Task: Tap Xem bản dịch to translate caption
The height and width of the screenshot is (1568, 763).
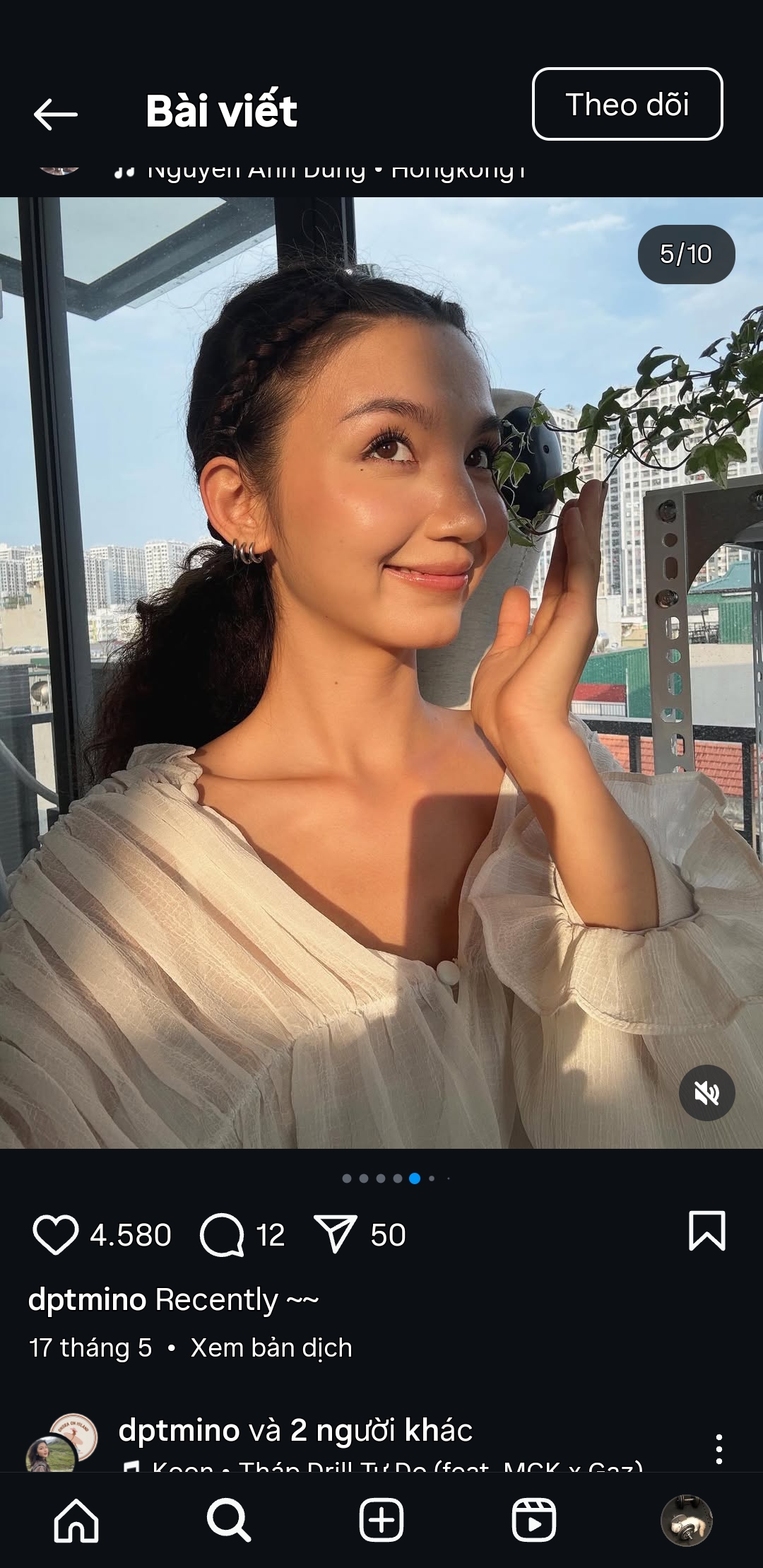Action: click(271, 1347)
